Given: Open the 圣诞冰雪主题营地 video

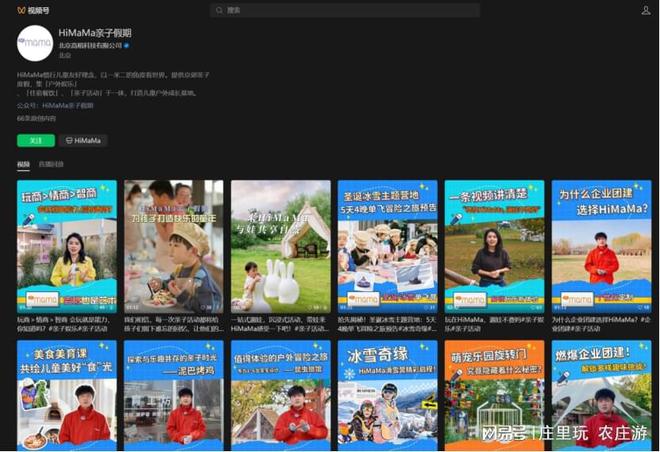Looking at the screenshot, I should coord(387,245).
